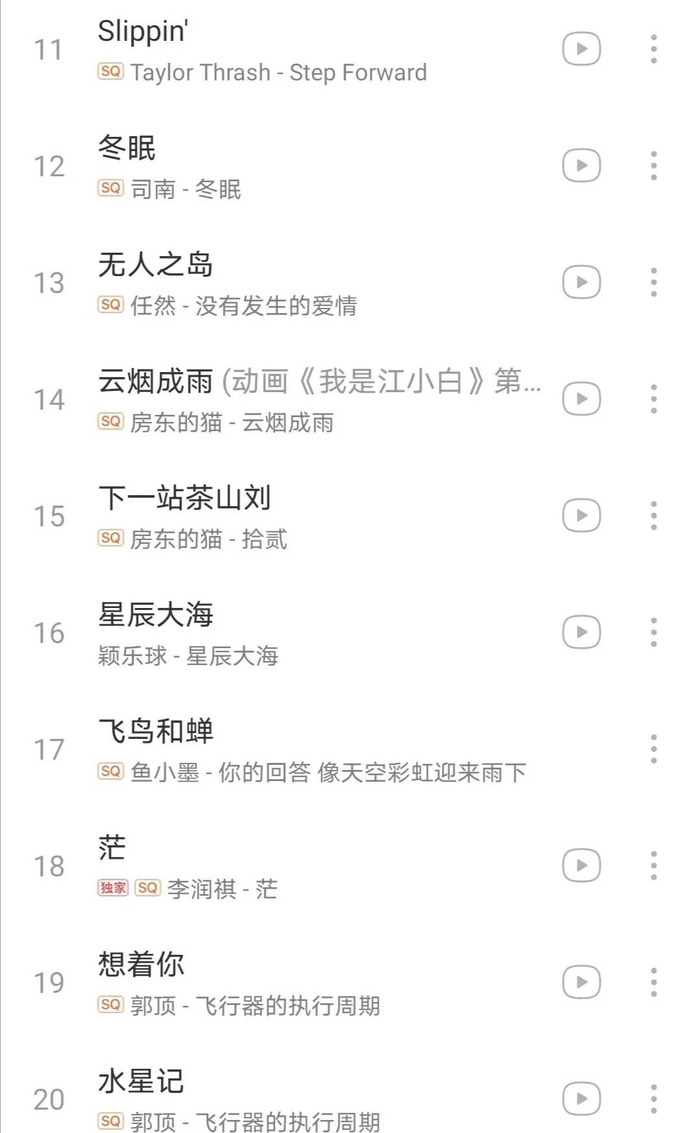Open more options for 飞鸟和蝉

[x=653, y=749]
